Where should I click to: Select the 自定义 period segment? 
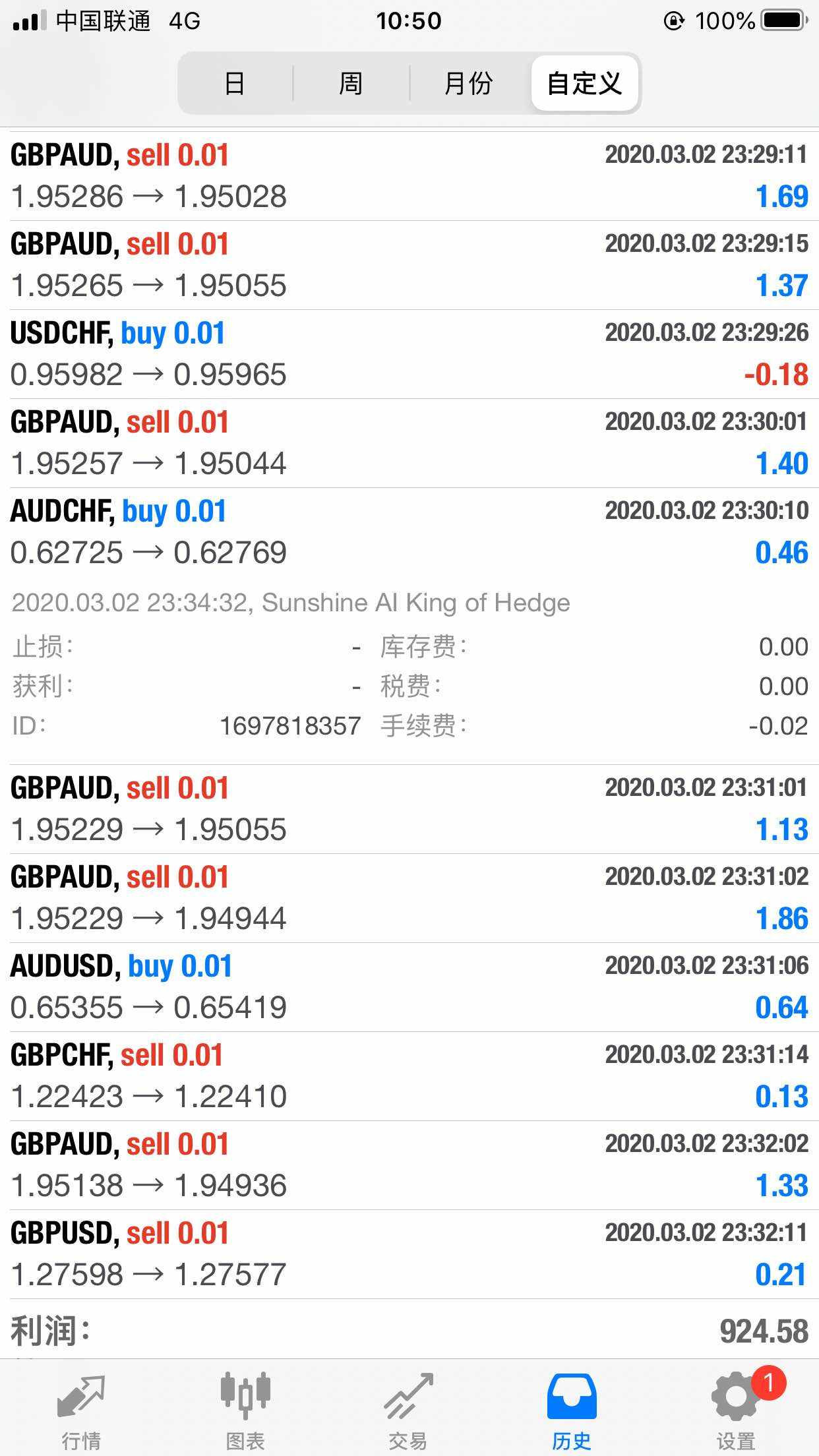coord(585,83)
